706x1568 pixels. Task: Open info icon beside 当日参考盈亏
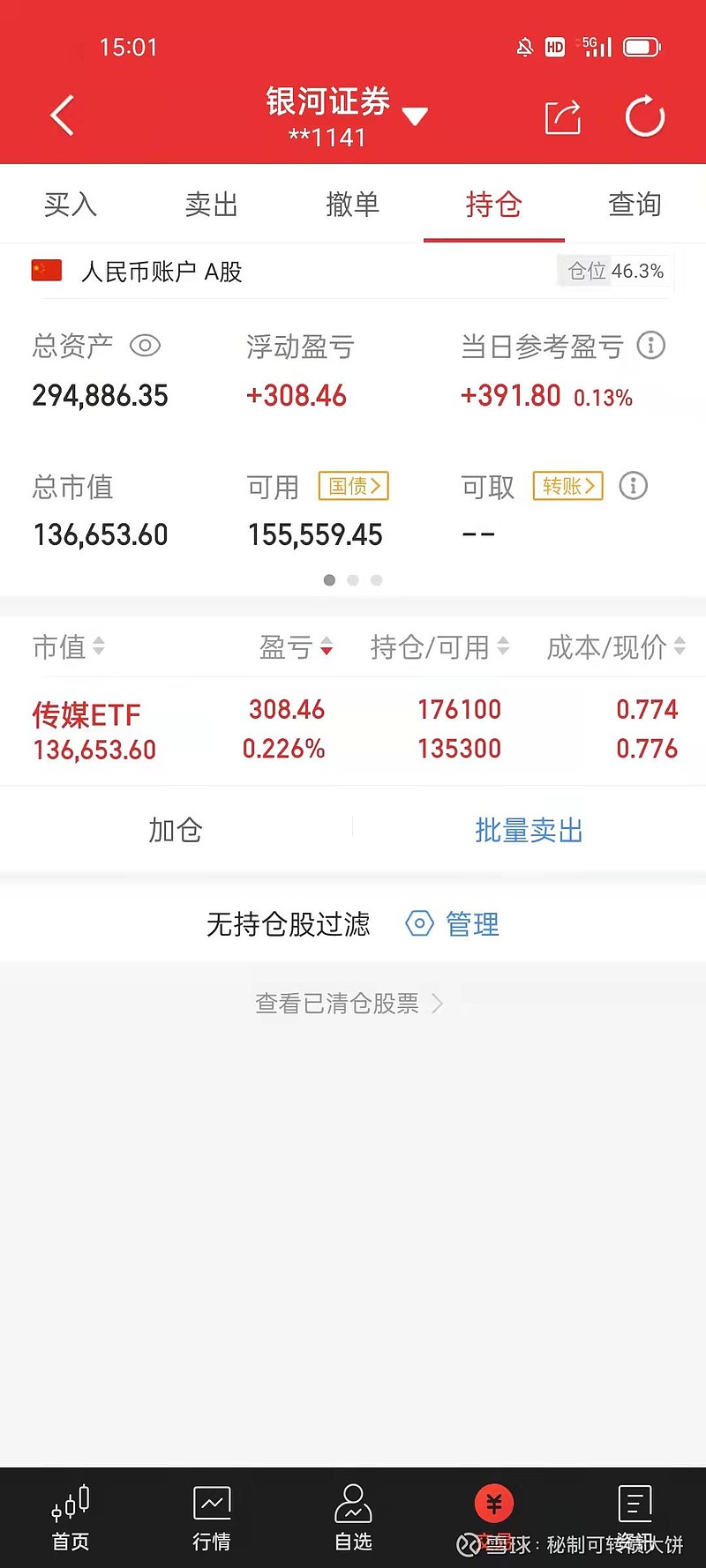click(x=651, y=345)
